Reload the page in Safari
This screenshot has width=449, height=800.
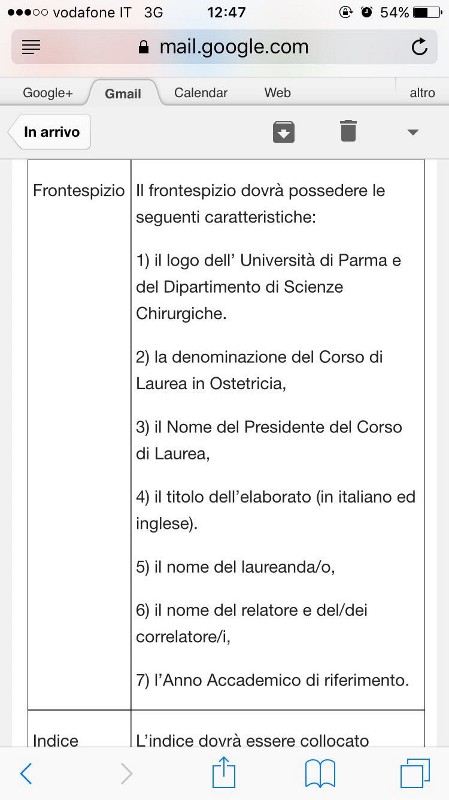419,46
